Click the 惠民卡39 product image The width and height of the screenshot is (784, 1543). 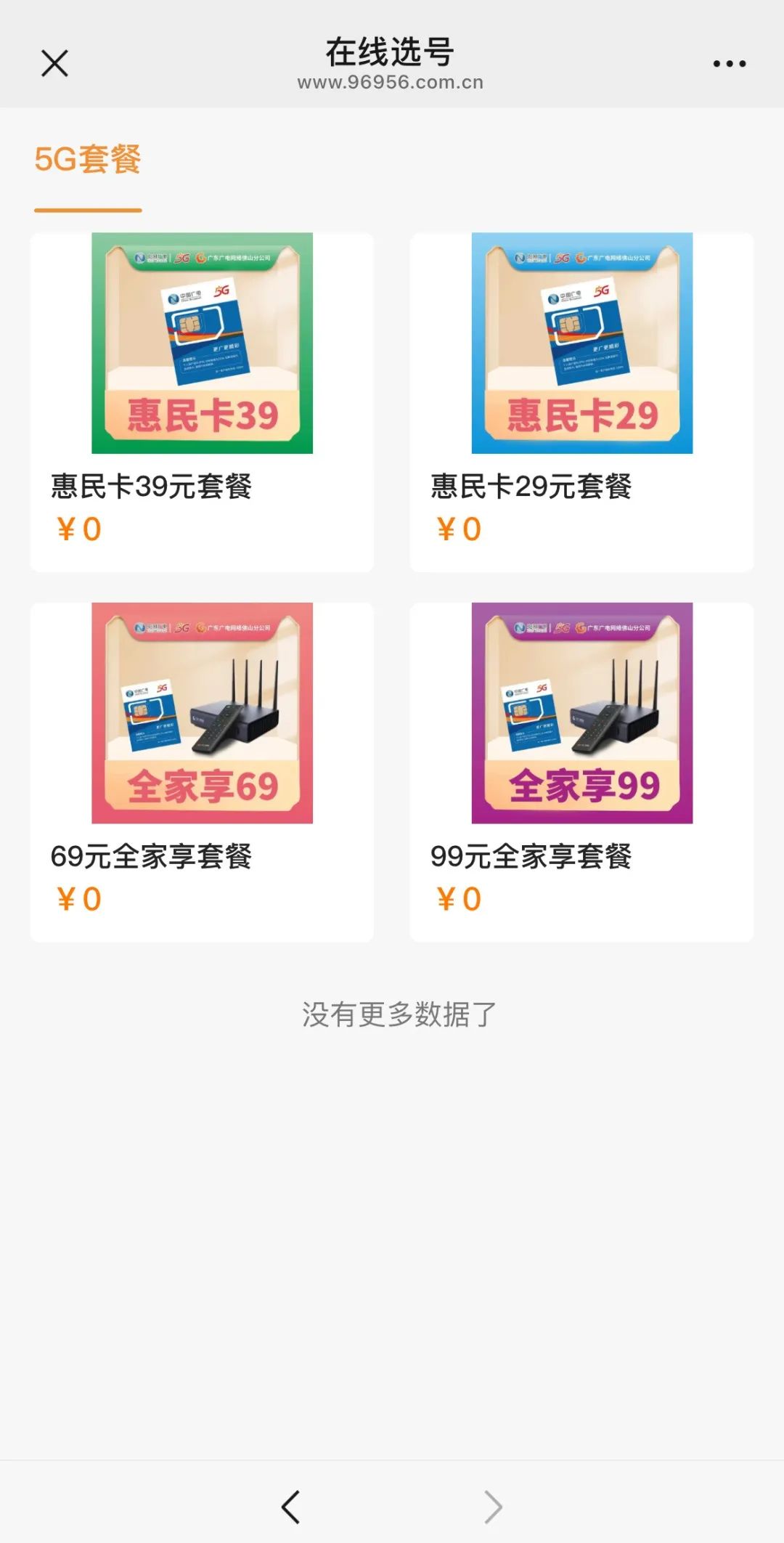[200, 343]
